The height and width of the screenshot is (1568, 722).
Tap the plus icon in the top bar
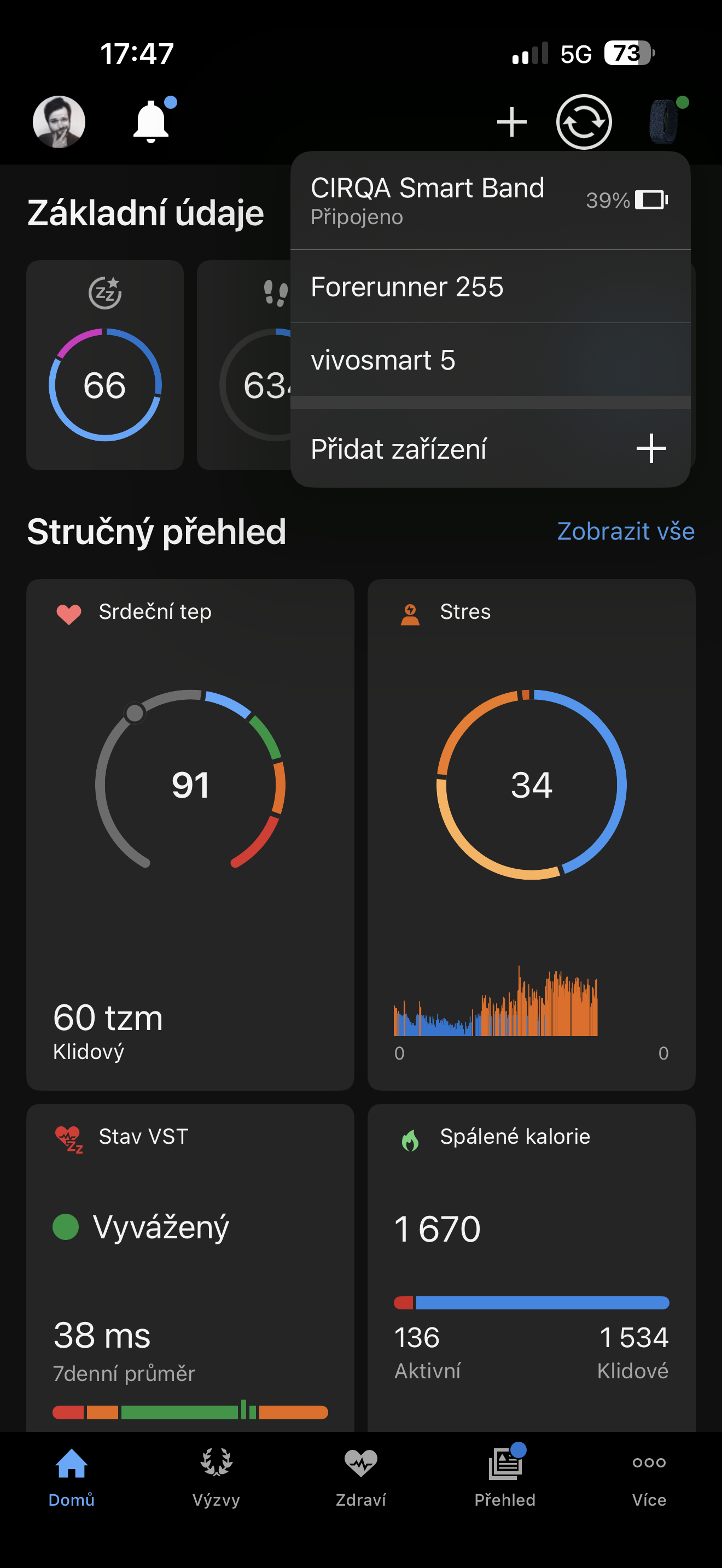point(511,122)
